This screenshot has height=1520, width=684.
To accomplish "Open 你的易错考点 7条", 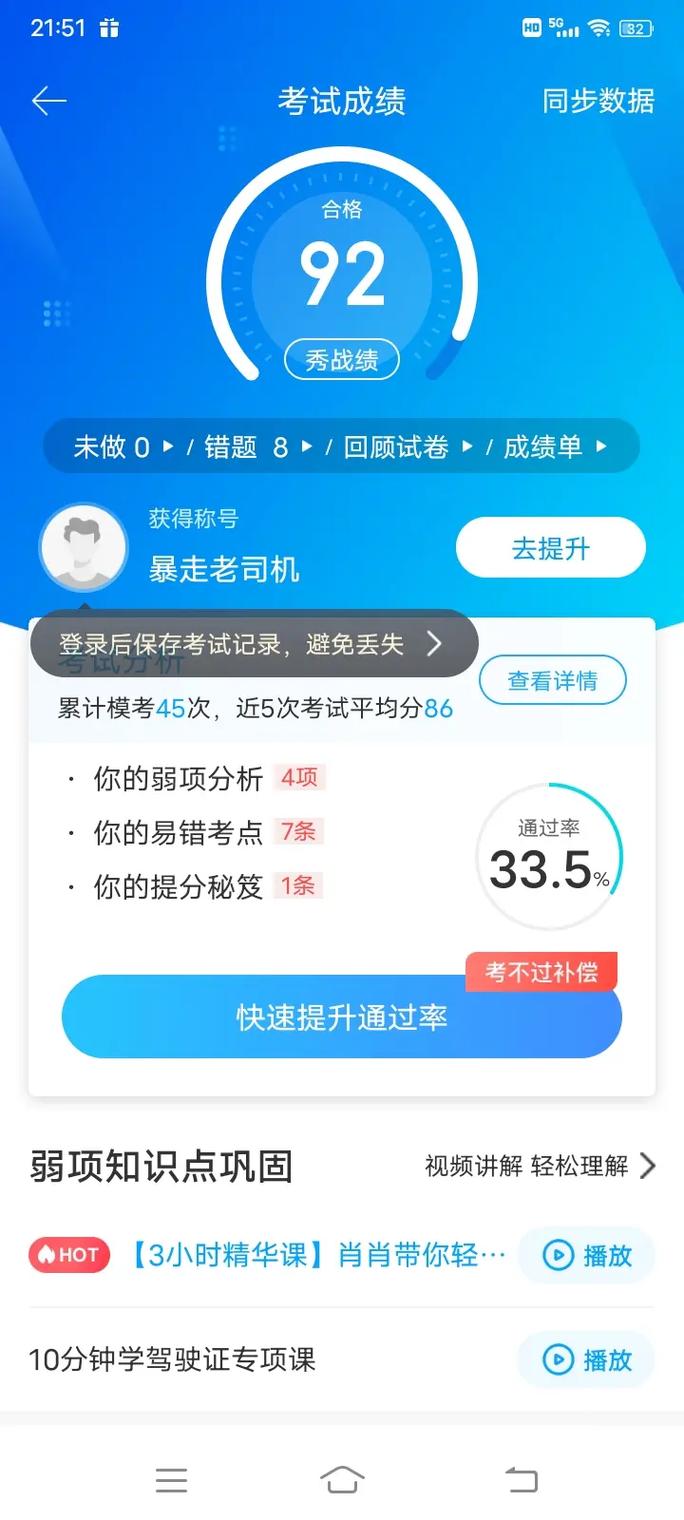I will pos(195,832).
